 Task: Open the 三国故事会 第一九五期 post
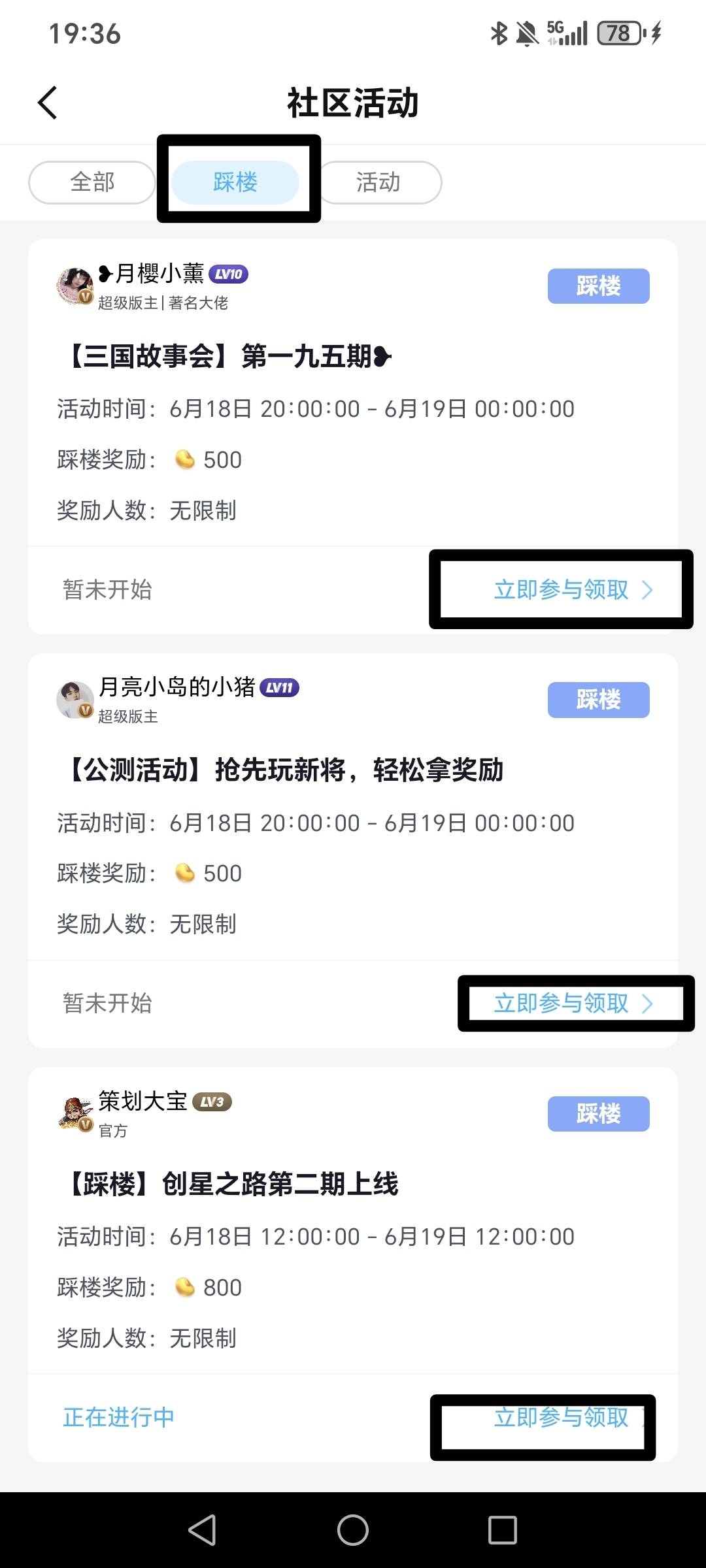pyautogui.click(x=229, y=357)
